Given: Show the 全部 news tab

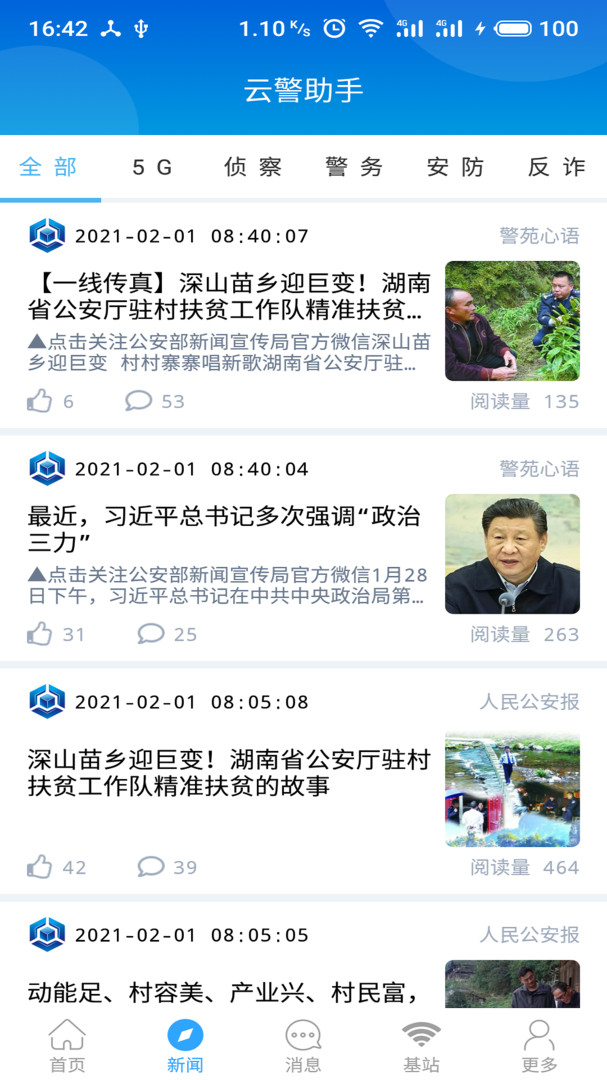Looking at the screenshot, I should tap(48, 167).
